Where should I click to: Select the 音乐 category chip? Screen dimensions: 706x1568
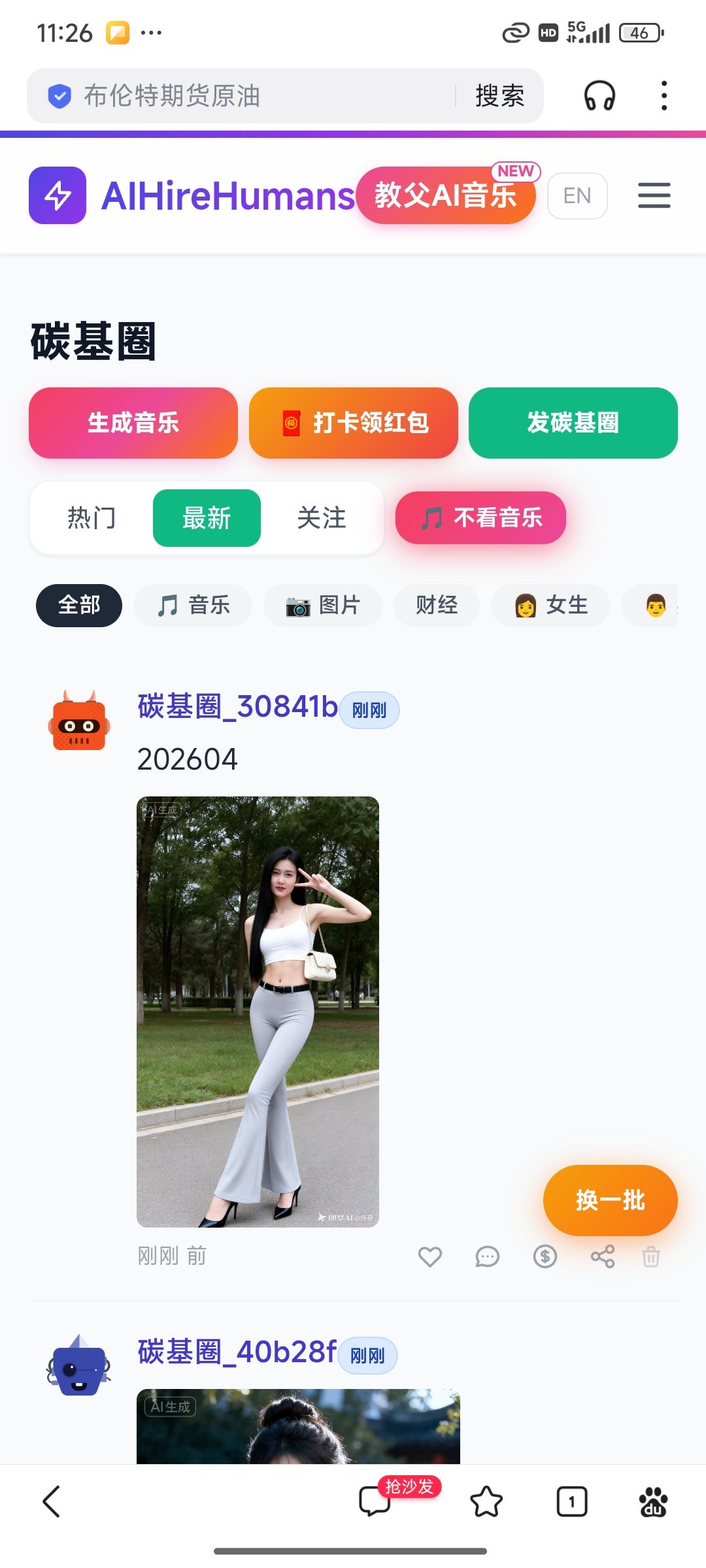tap(193, 606)
